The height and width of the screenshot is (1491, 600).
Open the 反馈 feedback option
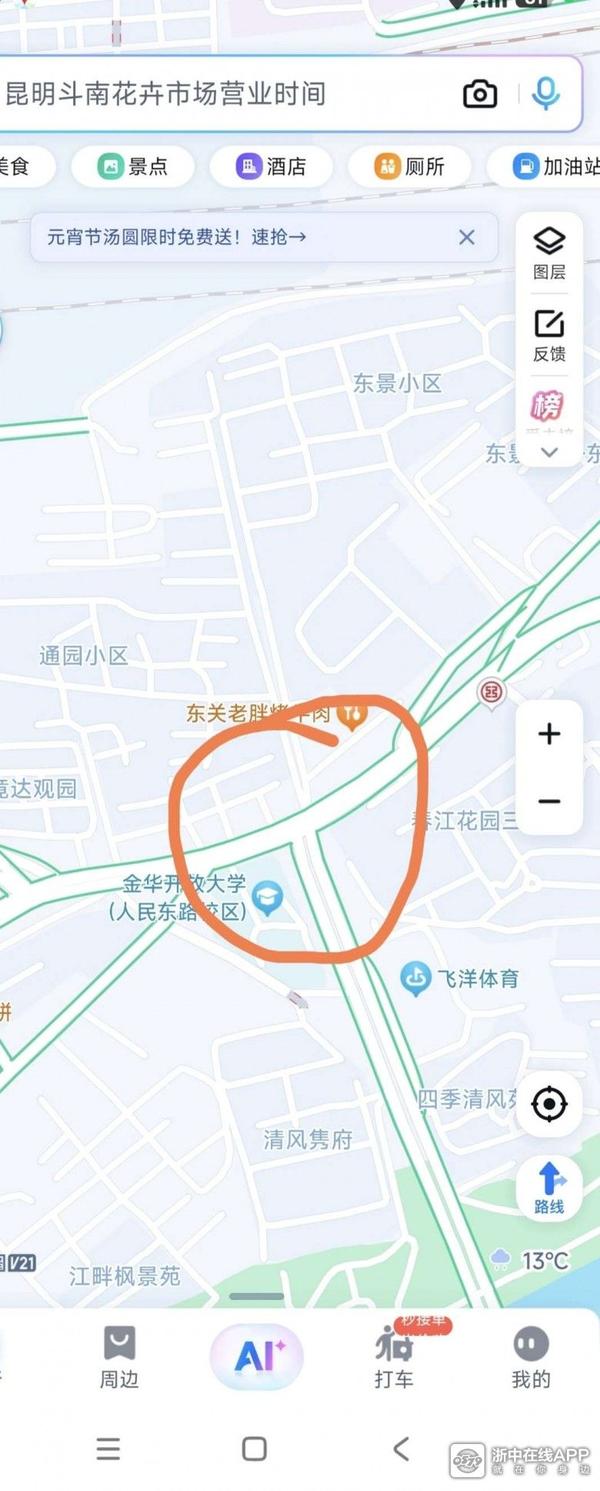549,336
